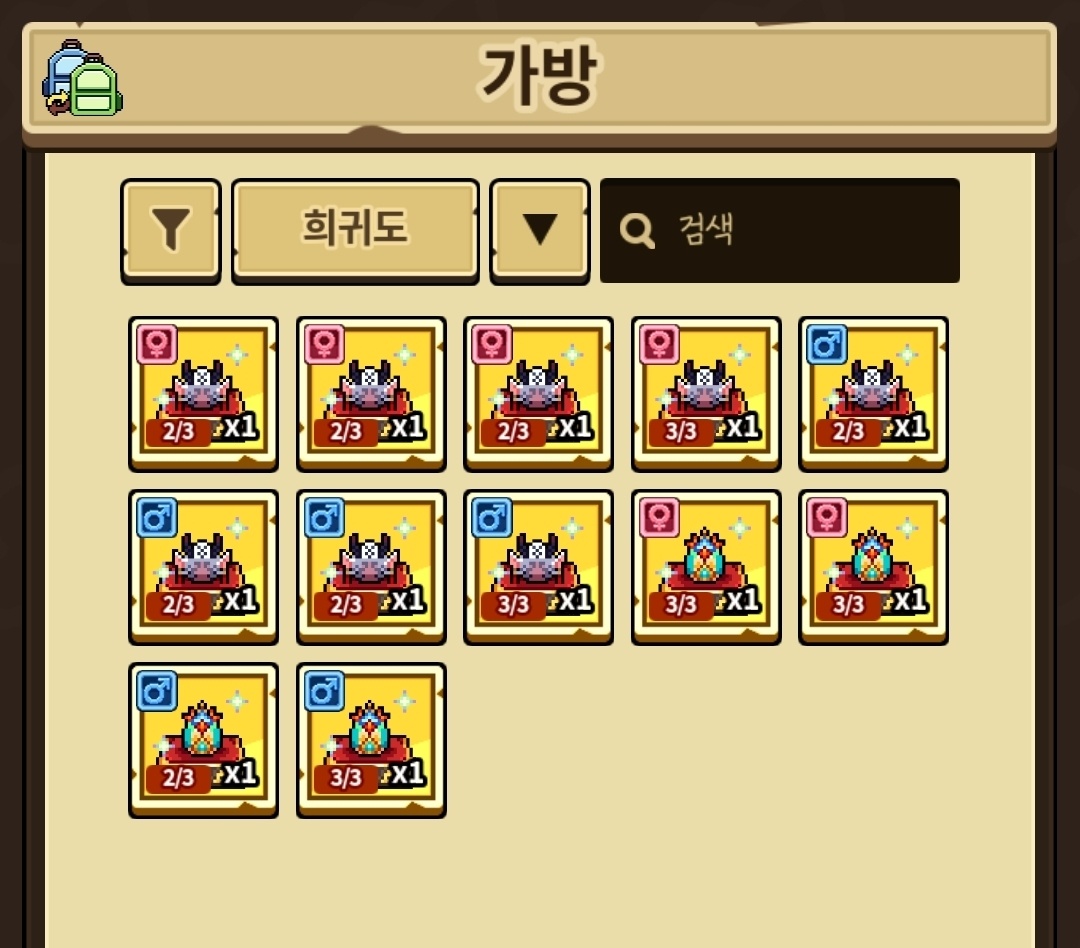1080x948 pixels.
Task: Select the male 3/3 horned mask item
Action: pyautogui.click(x=538, y=566)
